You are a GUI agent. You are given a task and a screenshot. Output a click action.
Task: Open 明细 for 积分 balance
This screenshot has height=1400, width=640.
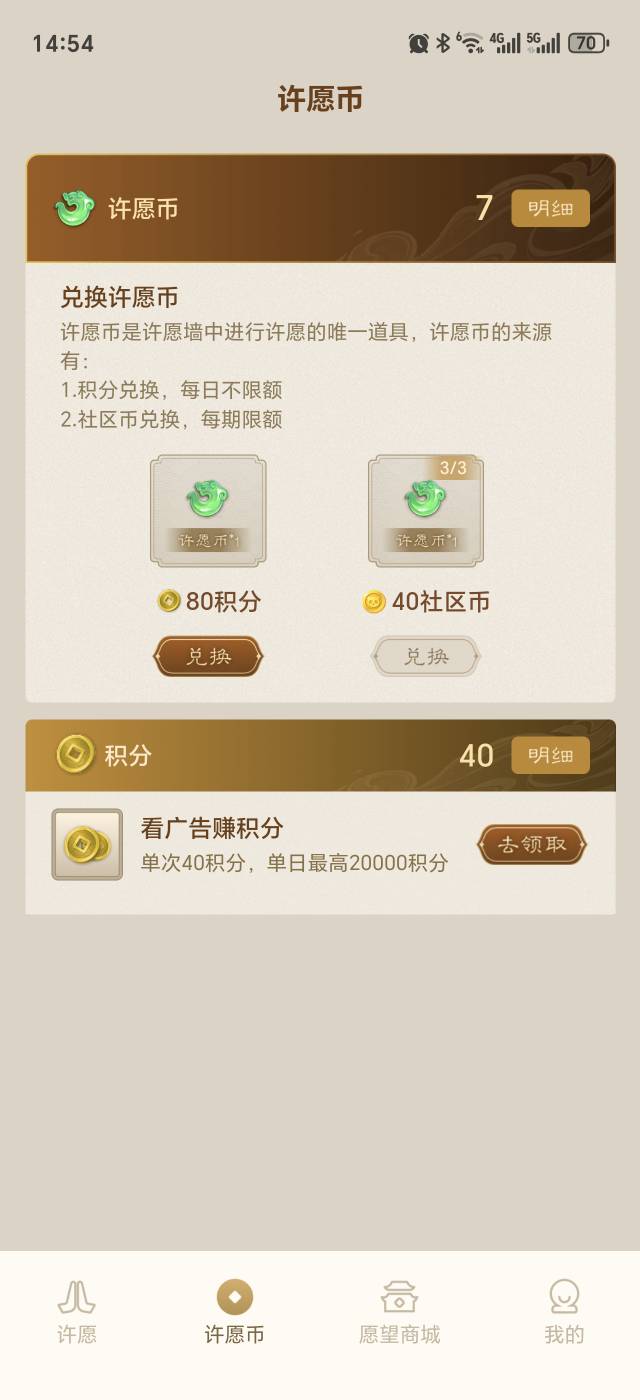coord(550,755)
